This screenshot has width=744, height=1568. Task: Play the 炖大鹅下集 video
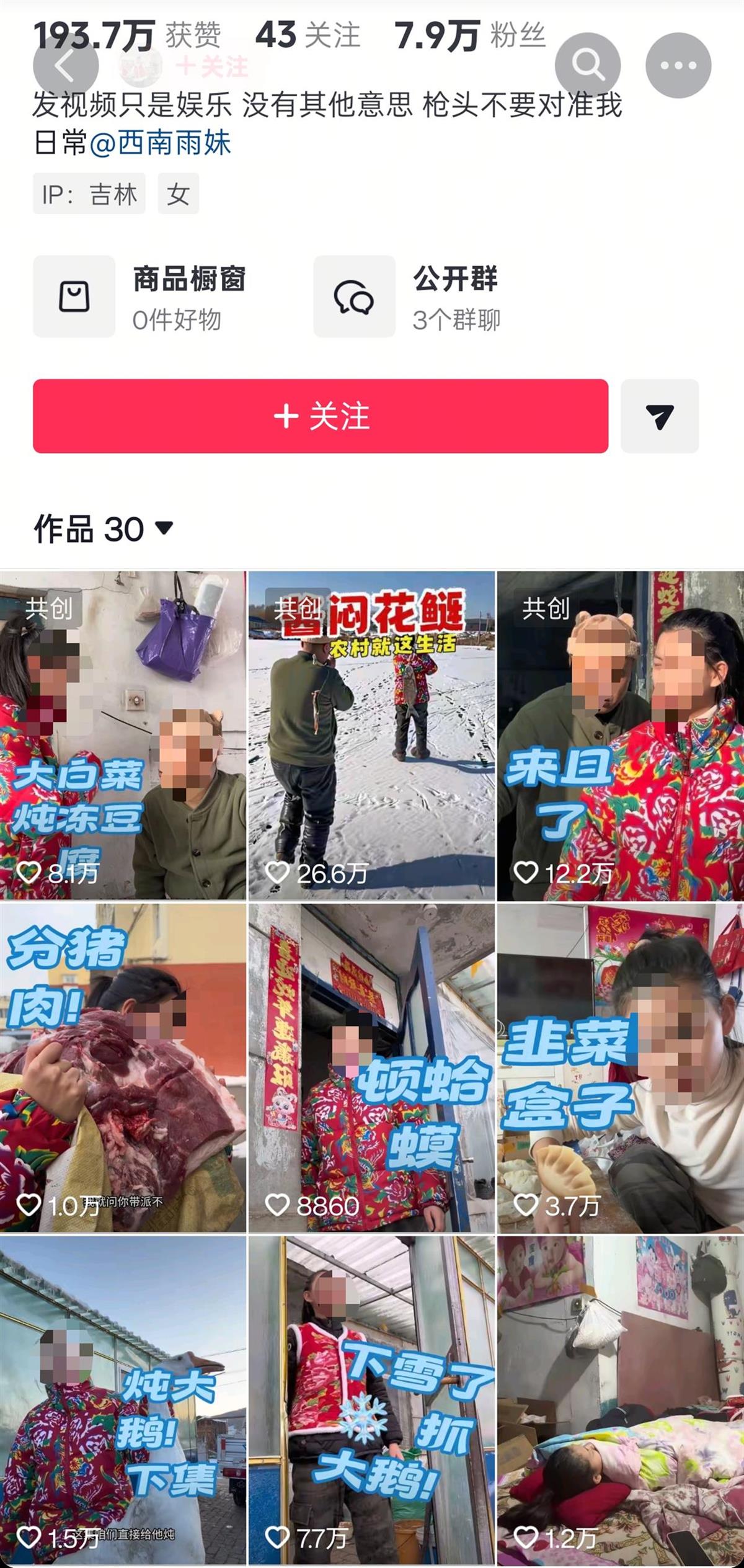pos(123,1399)
